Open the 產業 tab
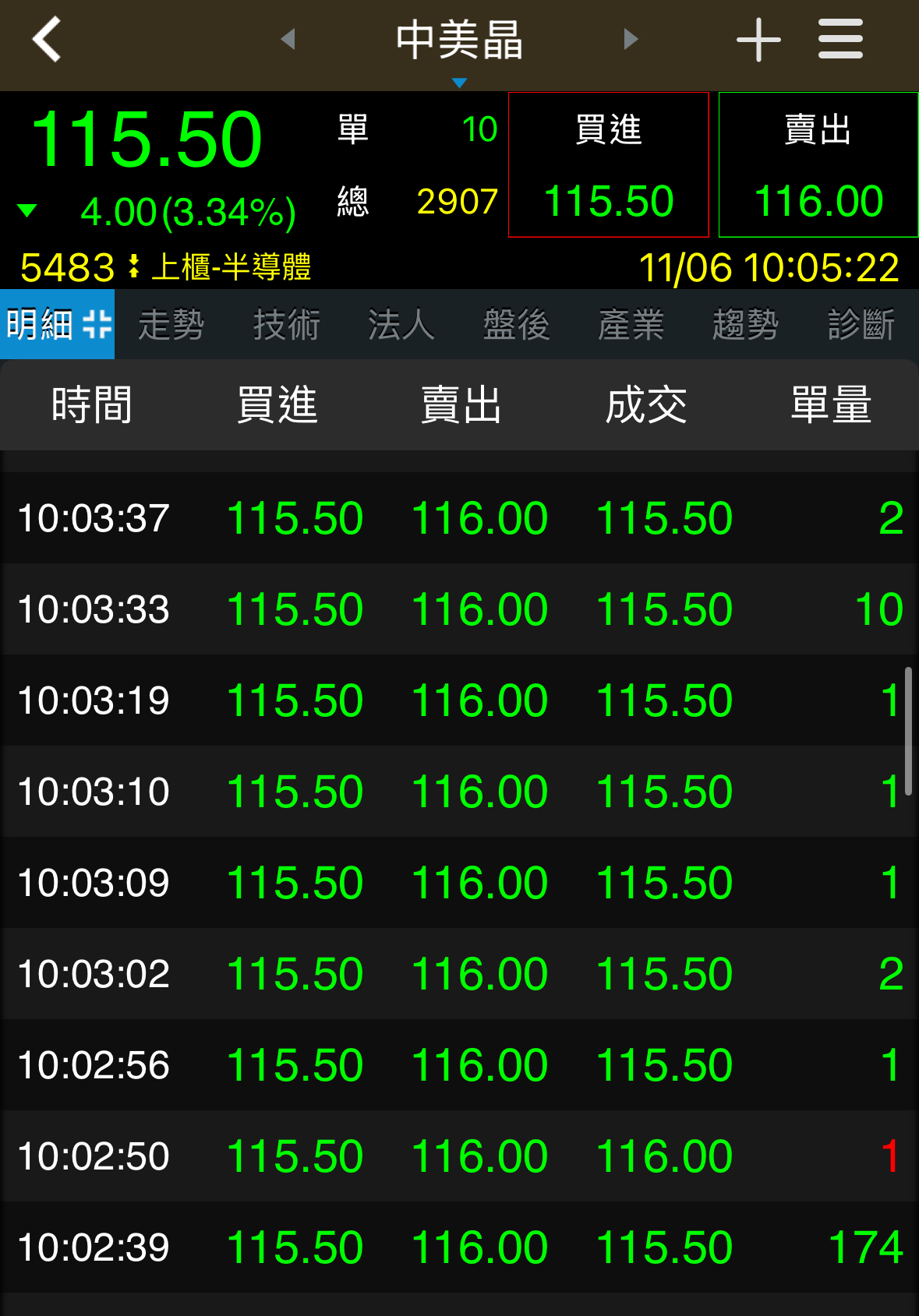The height and width of the screenshot is (1316, 919). tap(631, 324)
